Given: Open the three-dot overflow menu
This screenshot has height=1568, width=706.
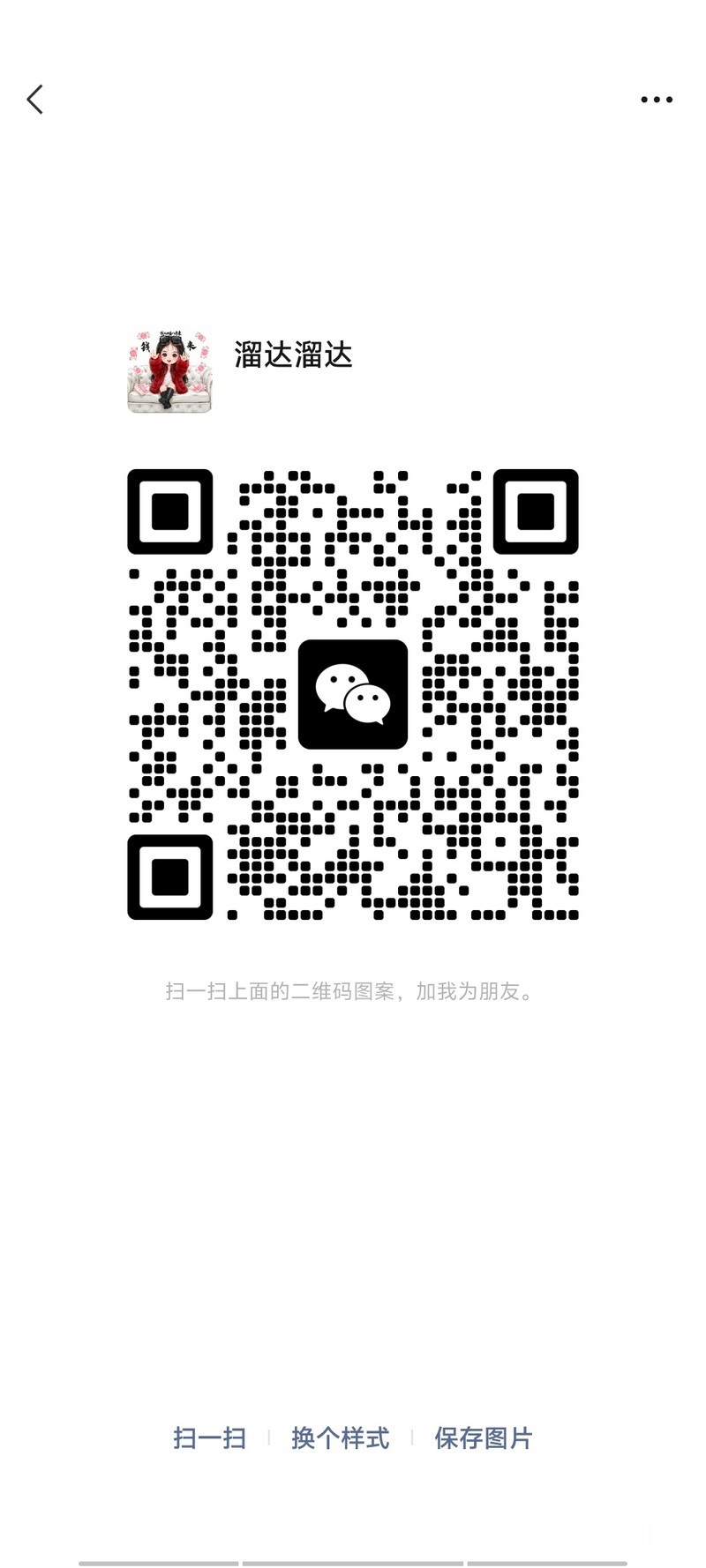Looking at the screenshot, I should pyautogui.click(x=657, y=100).
